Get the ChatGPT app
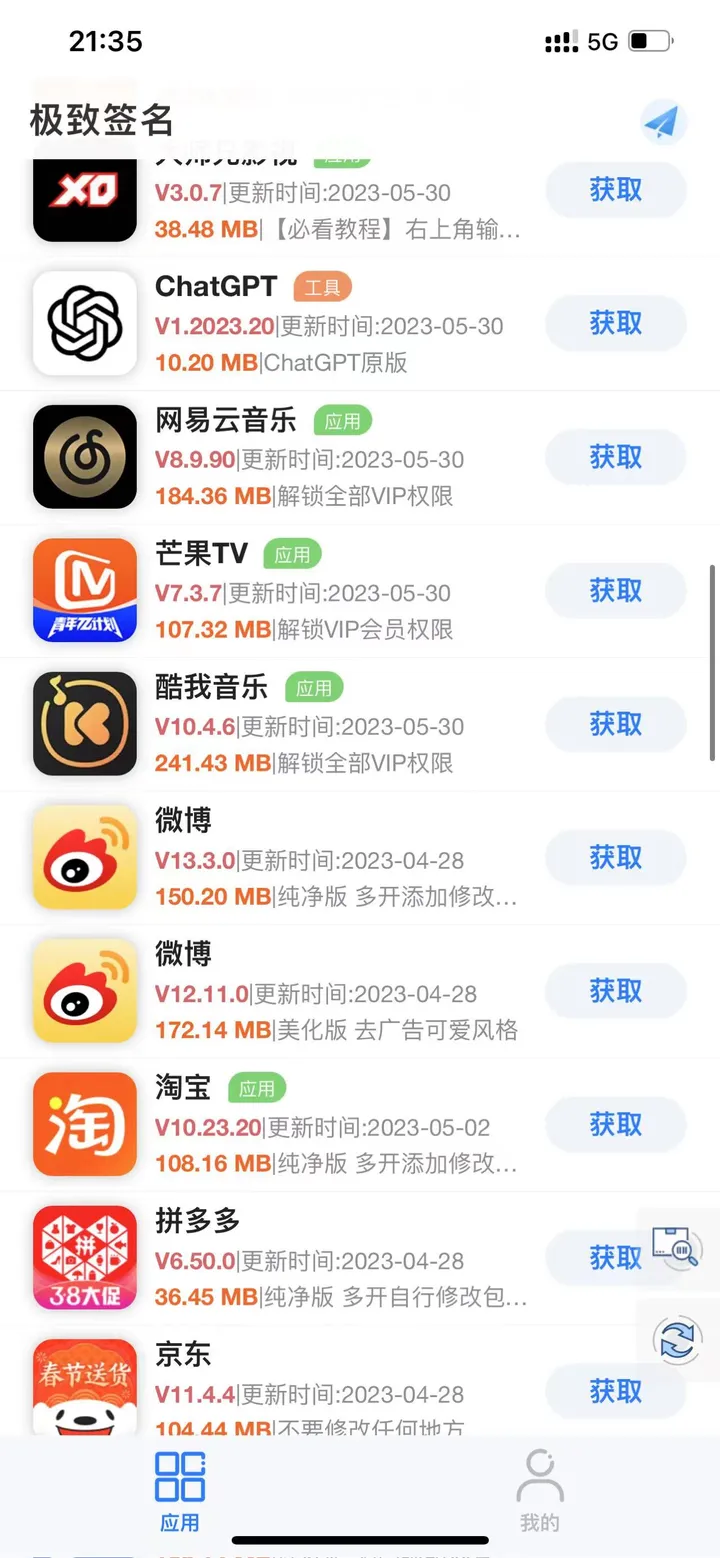This screenshot has height=1558, width=720. [615, 323]
